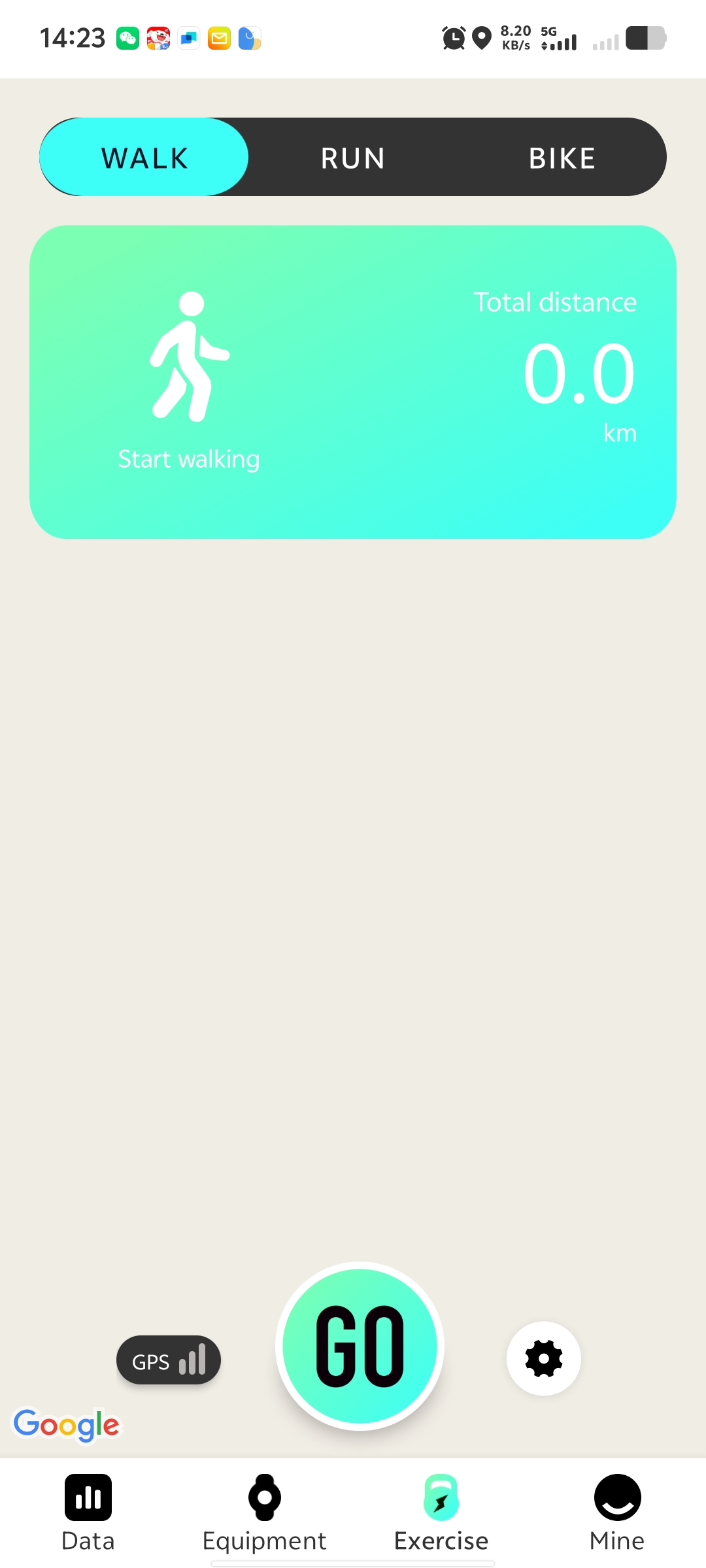Screen dimensions: 706x1568
Task: Select the BIKE exercise mode
Action: tap(562, 157)
